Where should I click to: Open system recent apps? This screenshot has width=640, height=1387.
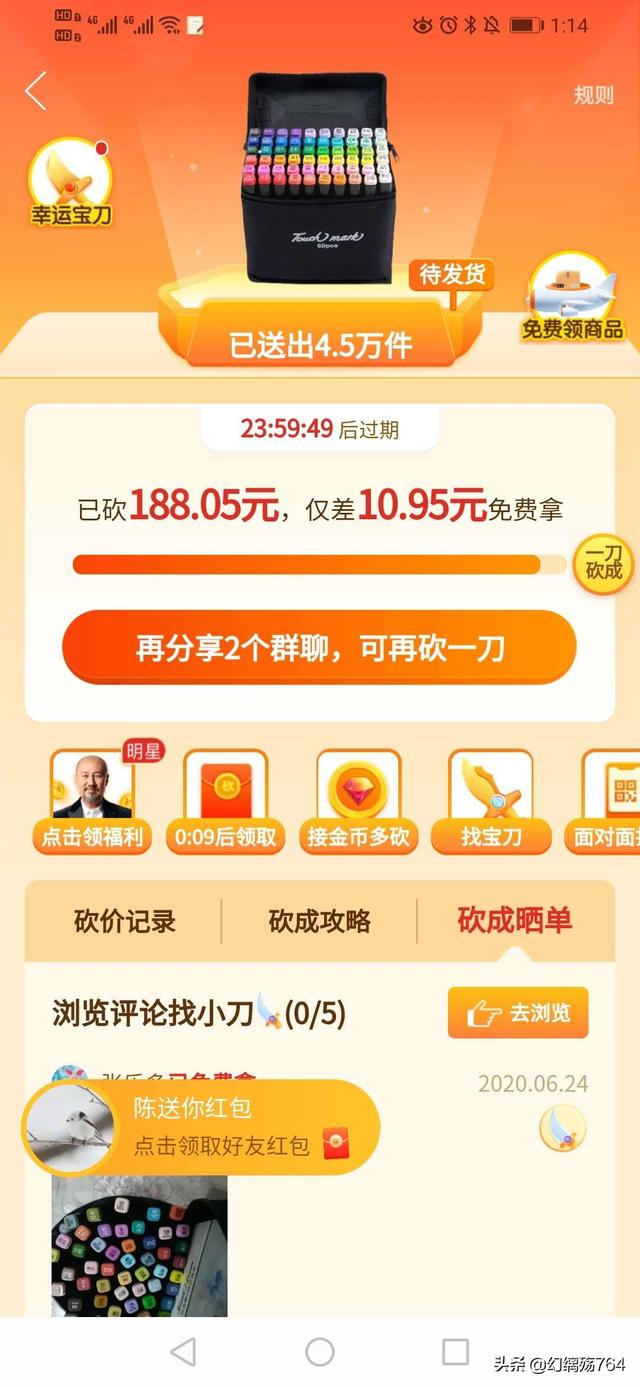[455, 1352]
